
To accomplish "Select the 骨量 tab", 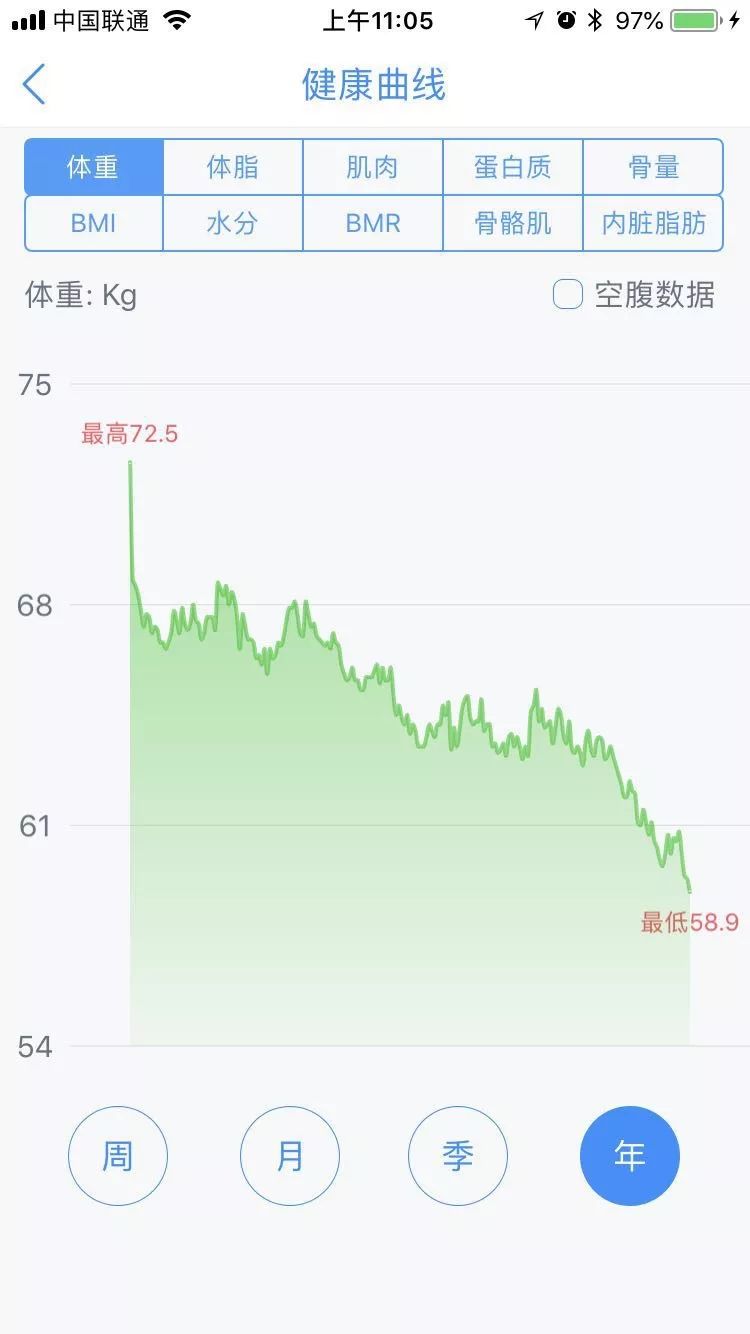I will point(652,167).
